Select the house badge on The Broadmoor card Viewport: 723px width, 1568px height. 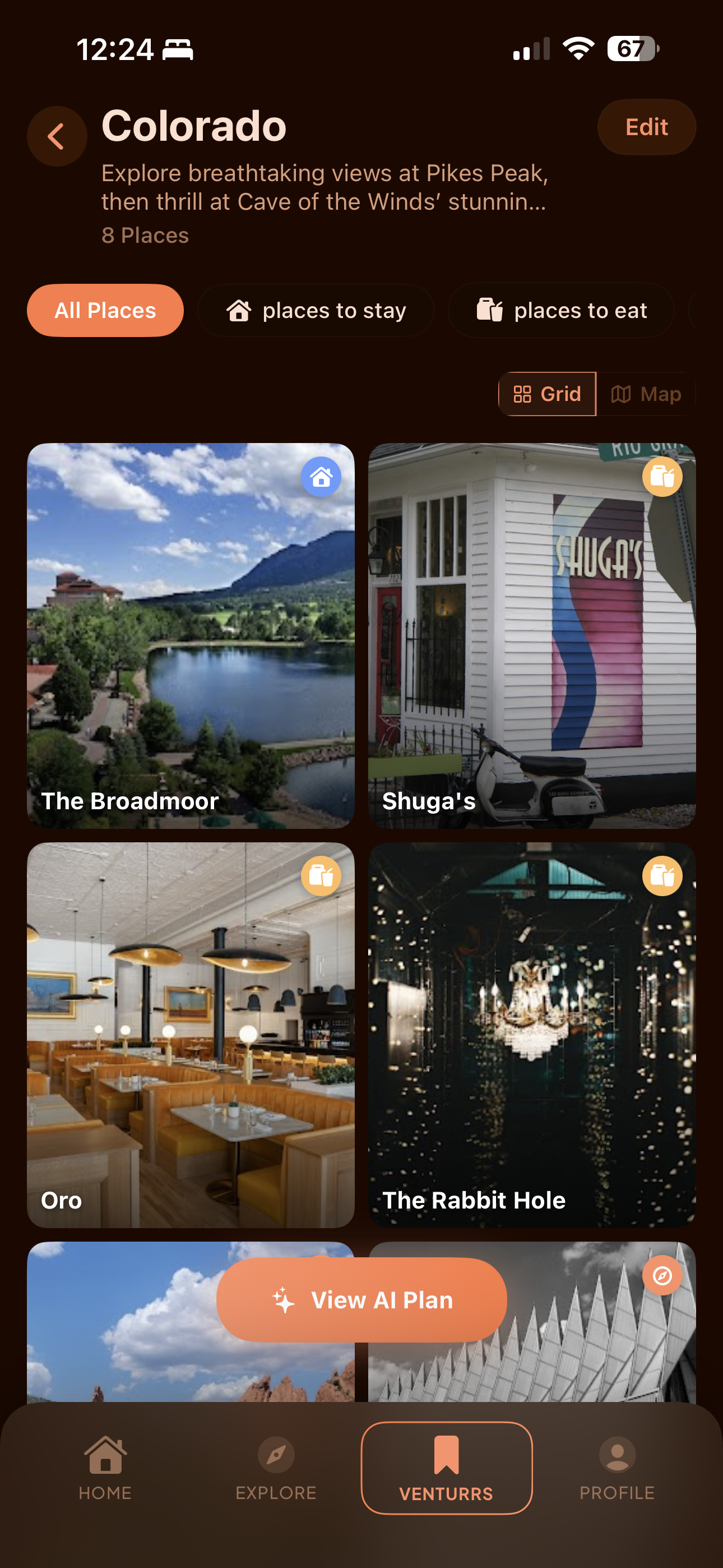click(x=321, y=477)
